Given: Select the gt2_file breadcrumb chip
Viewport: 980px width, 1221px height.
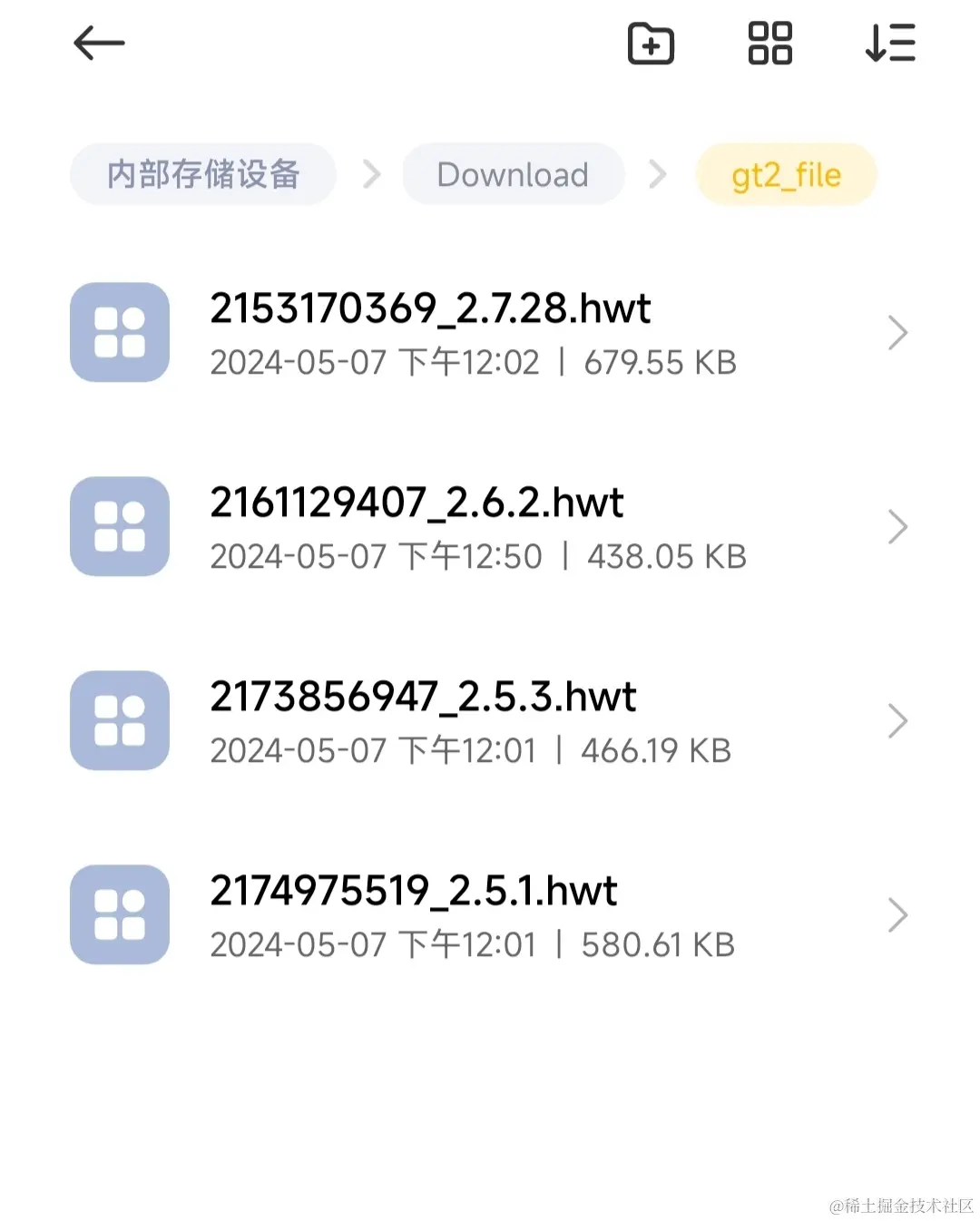Looking at the screenshot, I should pos(786,174).
